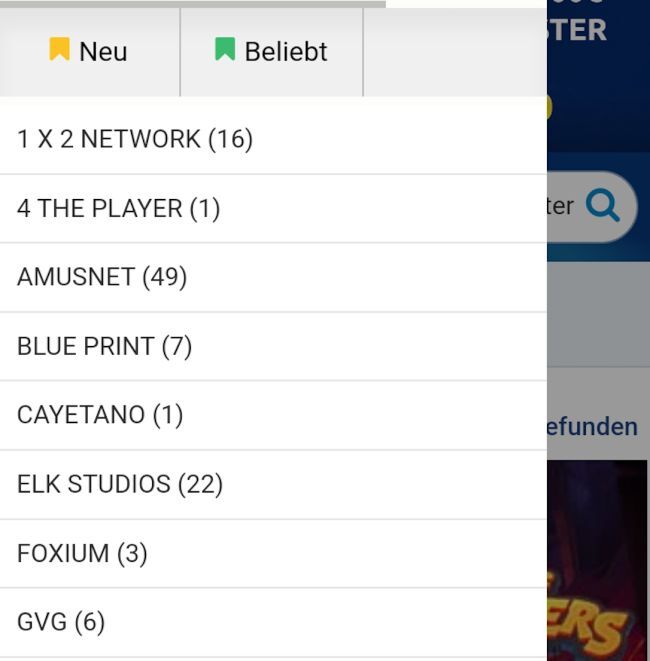Pick the CAYETANO provider
Screen dimensions: 650x661
pos(100,415)
